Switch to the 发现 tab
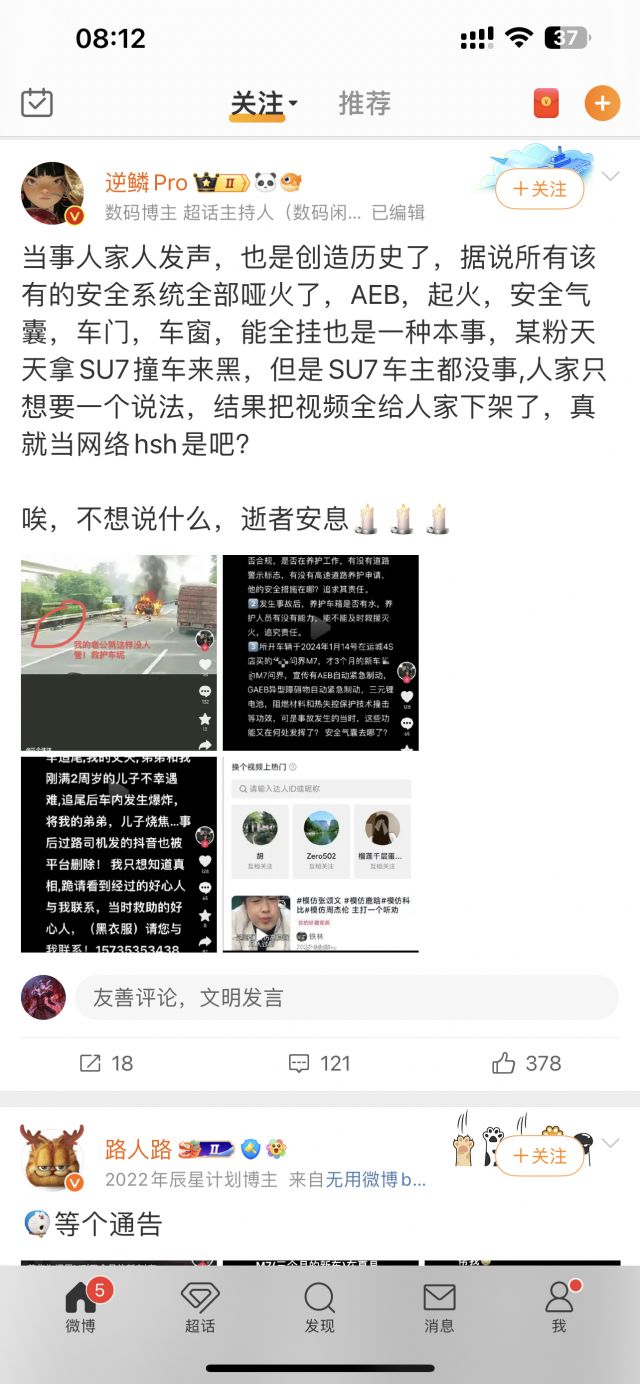 coord(319,1308)
